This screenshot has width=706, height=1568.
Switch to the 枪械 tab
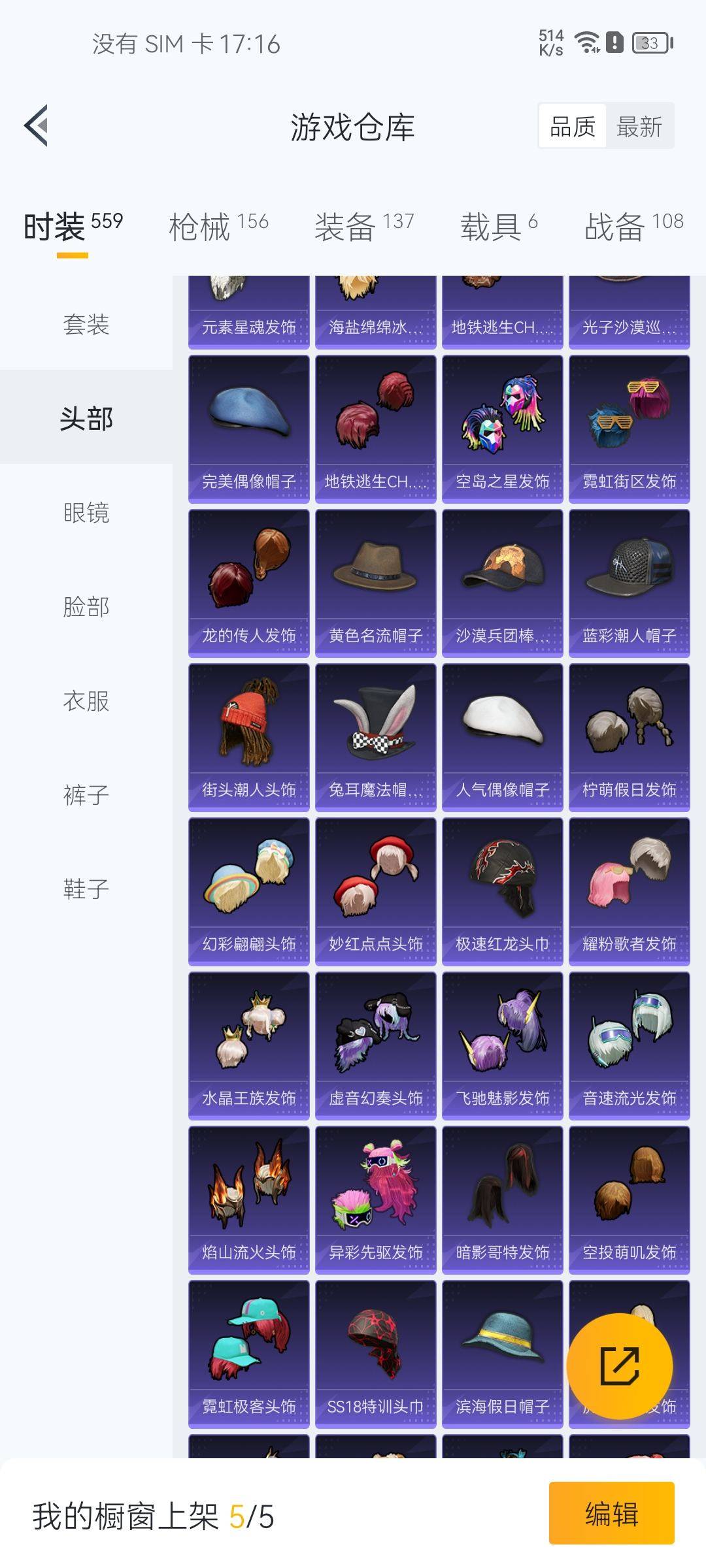click(218, 227)
